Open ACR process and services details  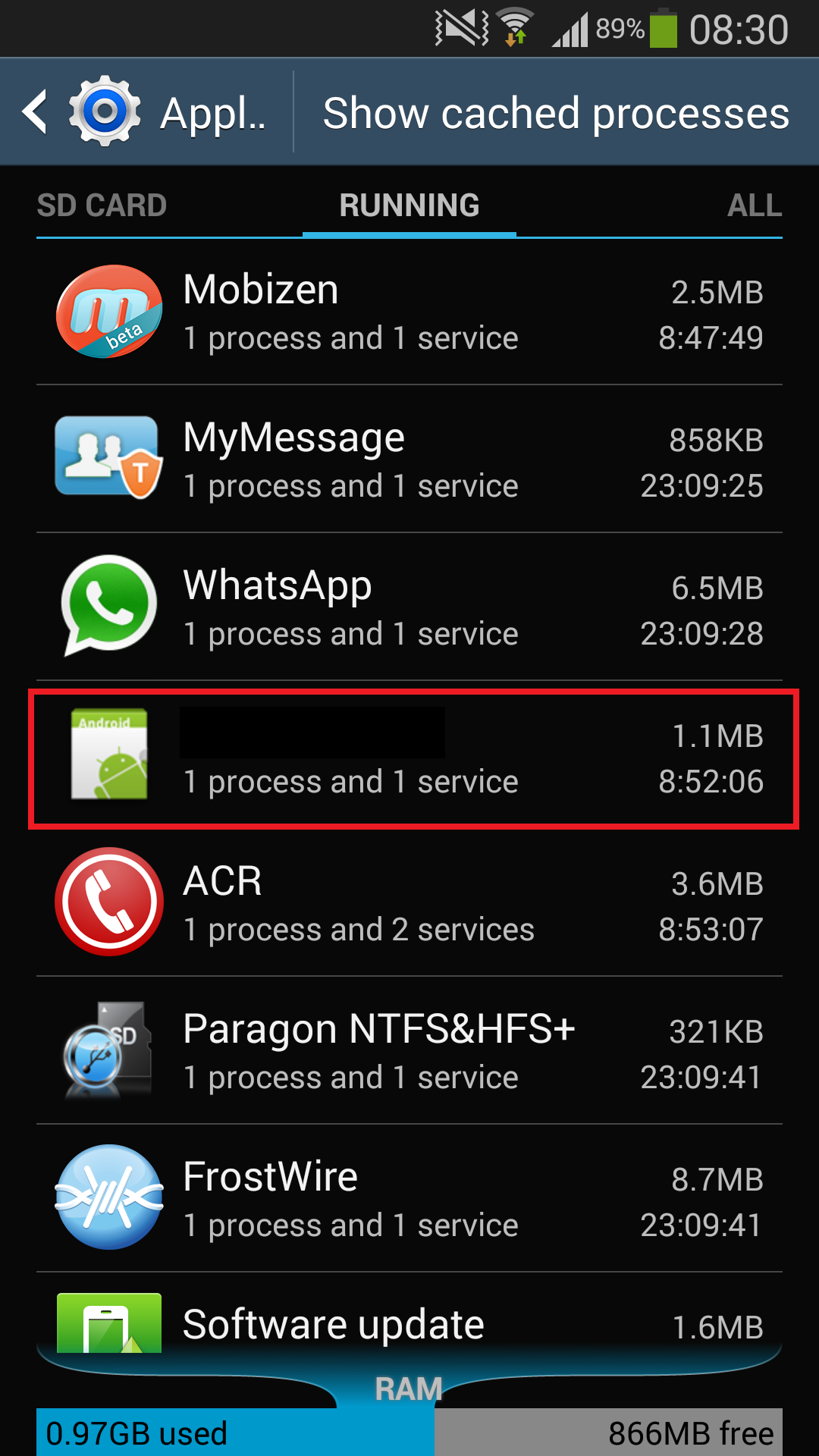(409, 902)
